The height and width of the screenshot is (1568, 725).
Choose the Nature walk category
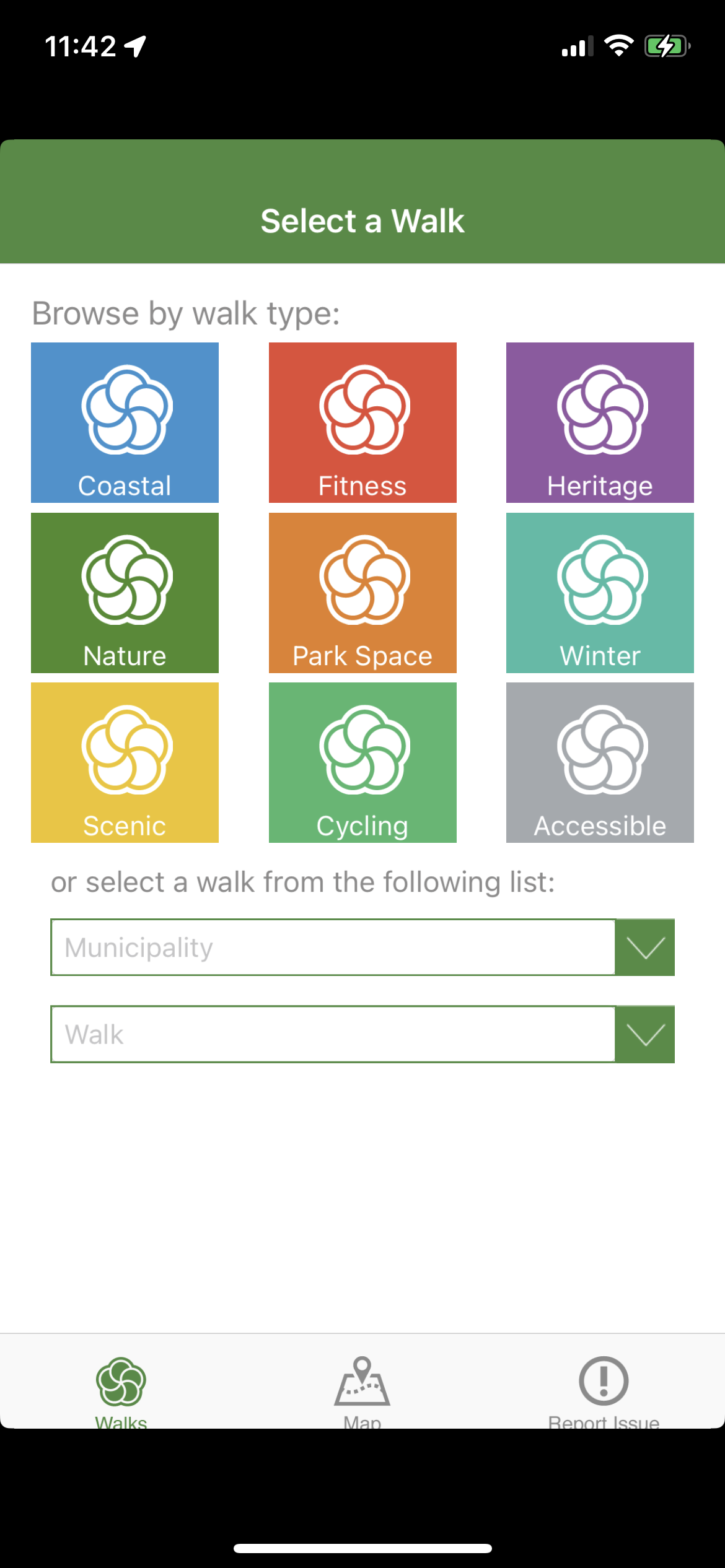pos(125,593)
